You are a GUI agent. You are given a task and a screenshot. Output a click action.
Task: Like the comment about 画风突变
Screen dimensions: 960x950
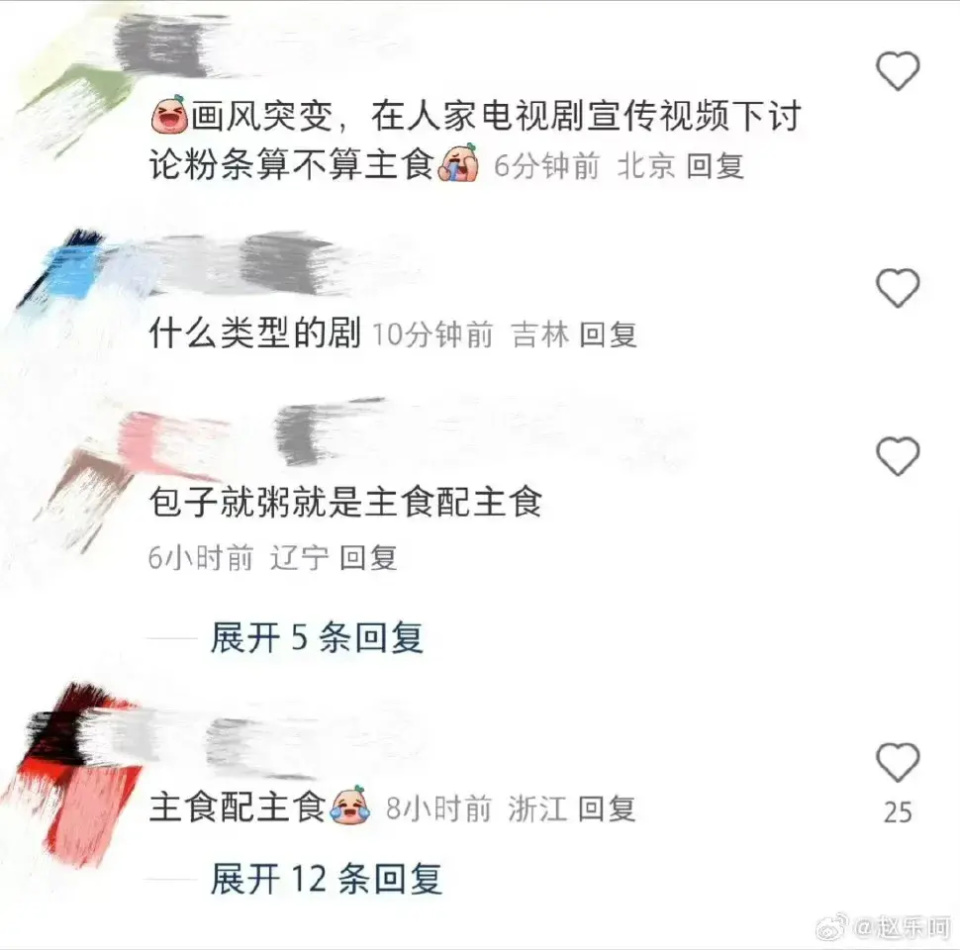(897, 72)
